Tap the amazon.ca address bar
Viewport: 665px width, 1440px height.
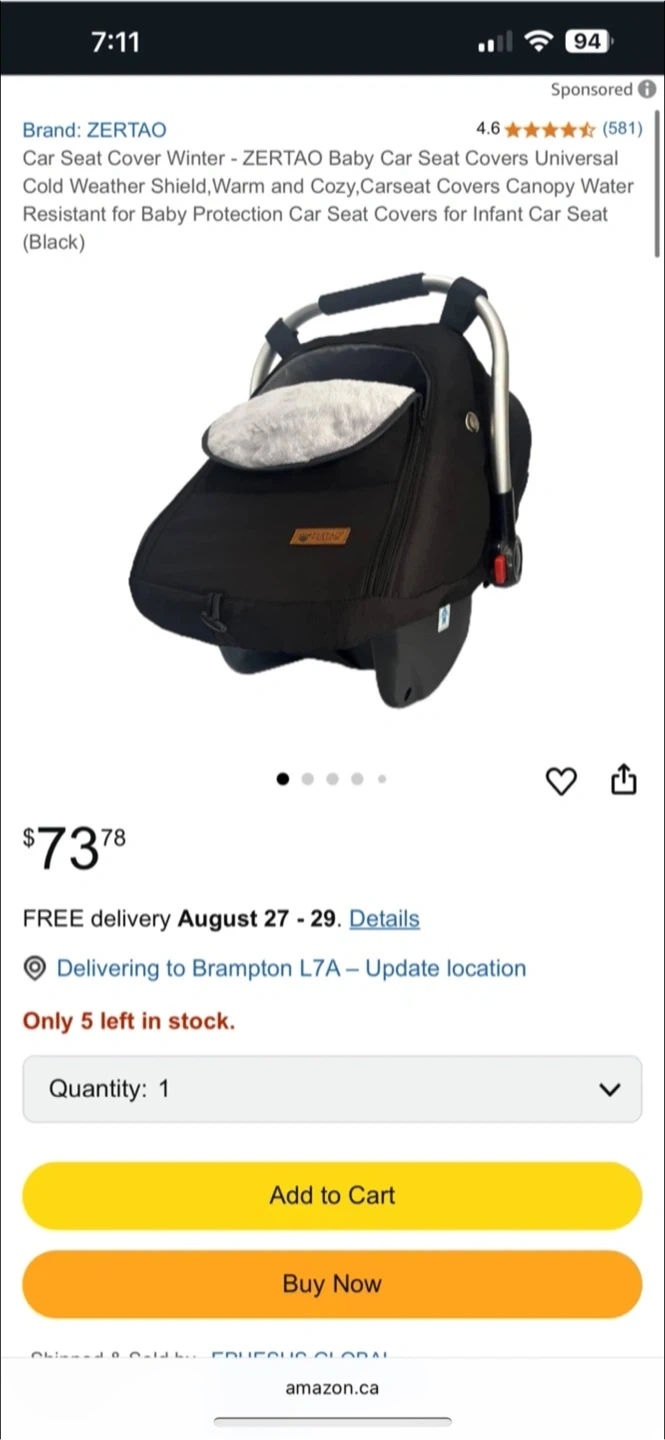[x=332, y=1388]
